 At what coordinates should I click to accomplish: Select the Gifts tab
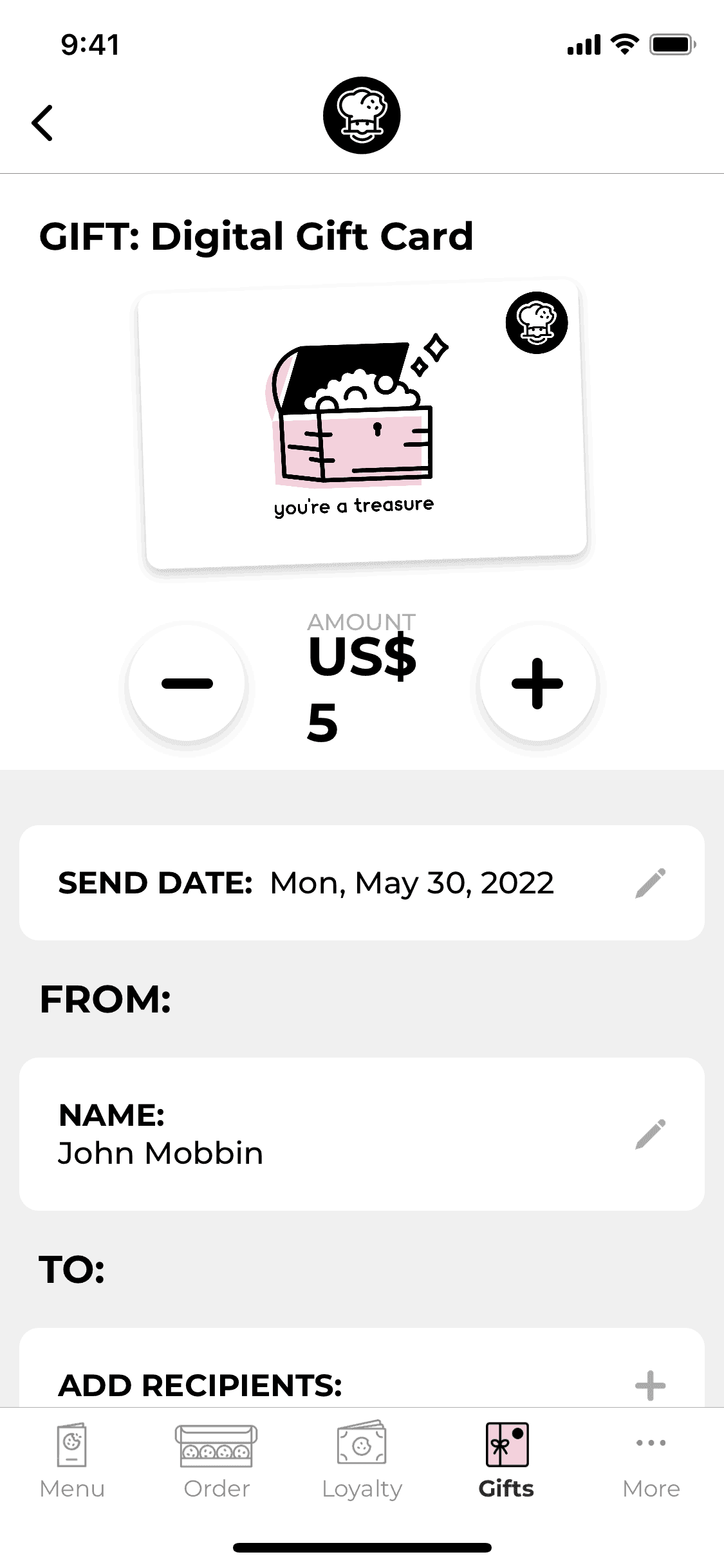pos(506,1461)
